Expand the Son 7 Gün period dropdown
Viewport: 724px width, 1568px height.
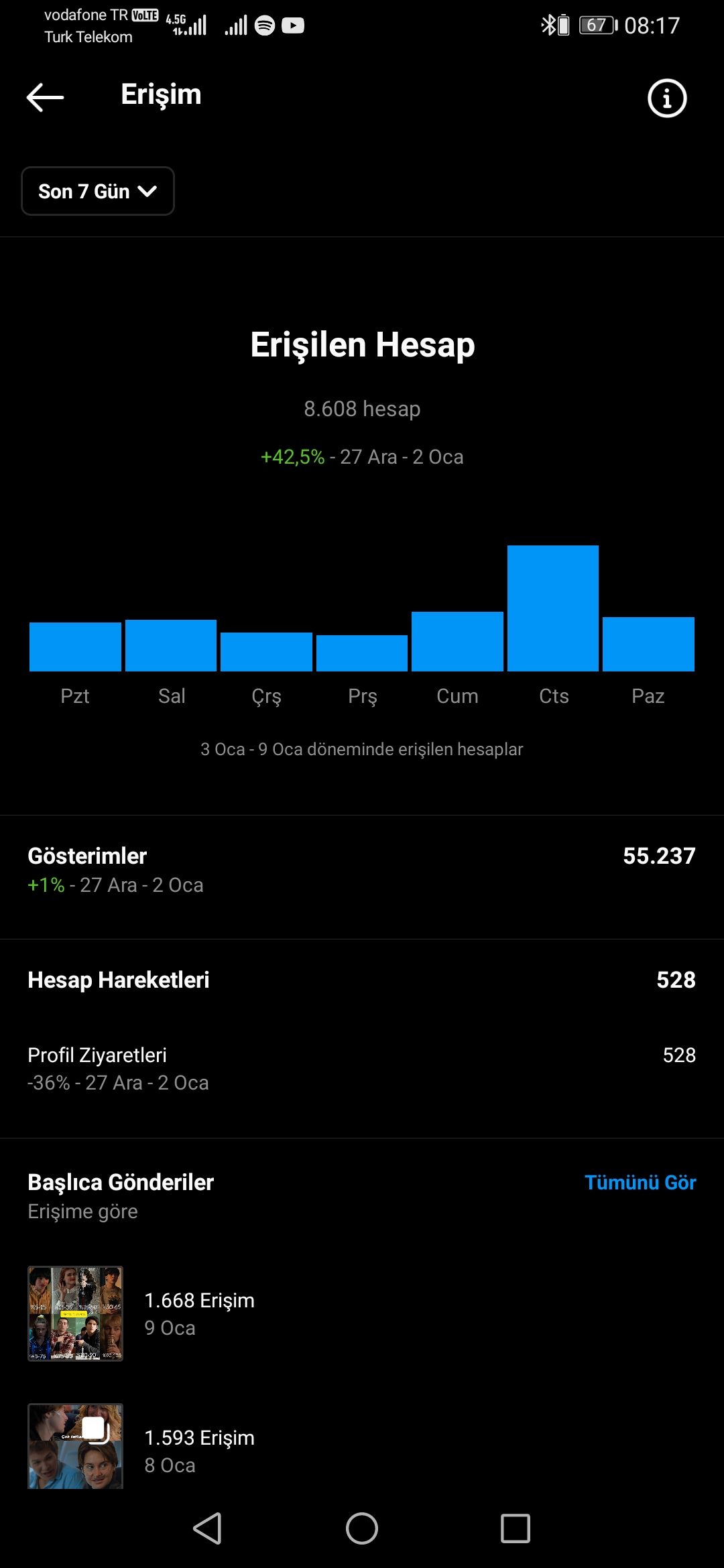coord(98,191)
